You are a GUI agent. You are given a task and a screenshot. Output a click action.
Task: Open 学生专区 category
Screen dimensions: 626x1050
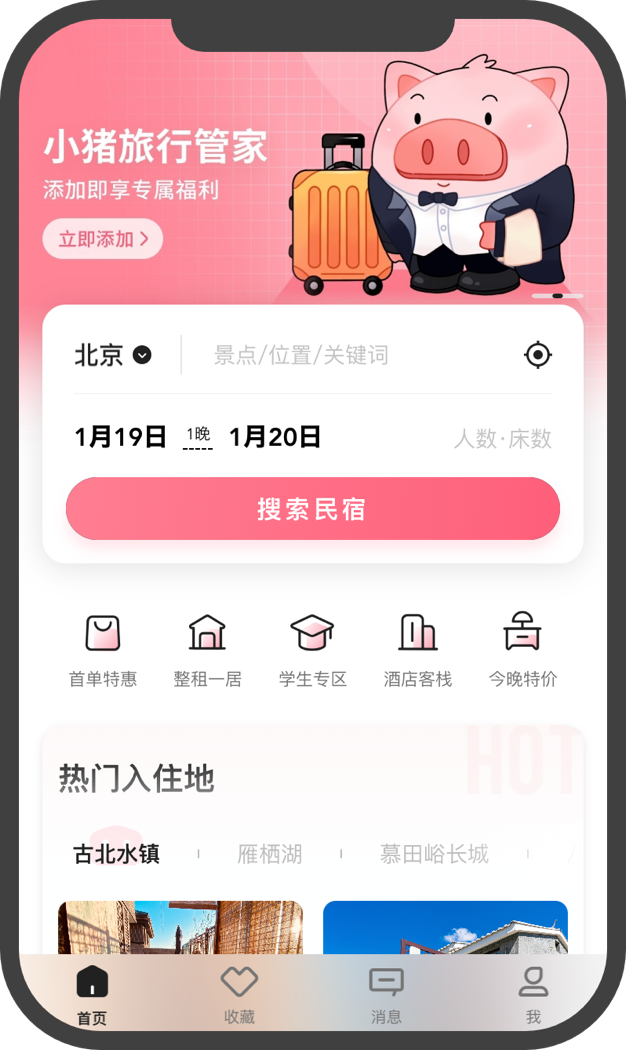313,650
